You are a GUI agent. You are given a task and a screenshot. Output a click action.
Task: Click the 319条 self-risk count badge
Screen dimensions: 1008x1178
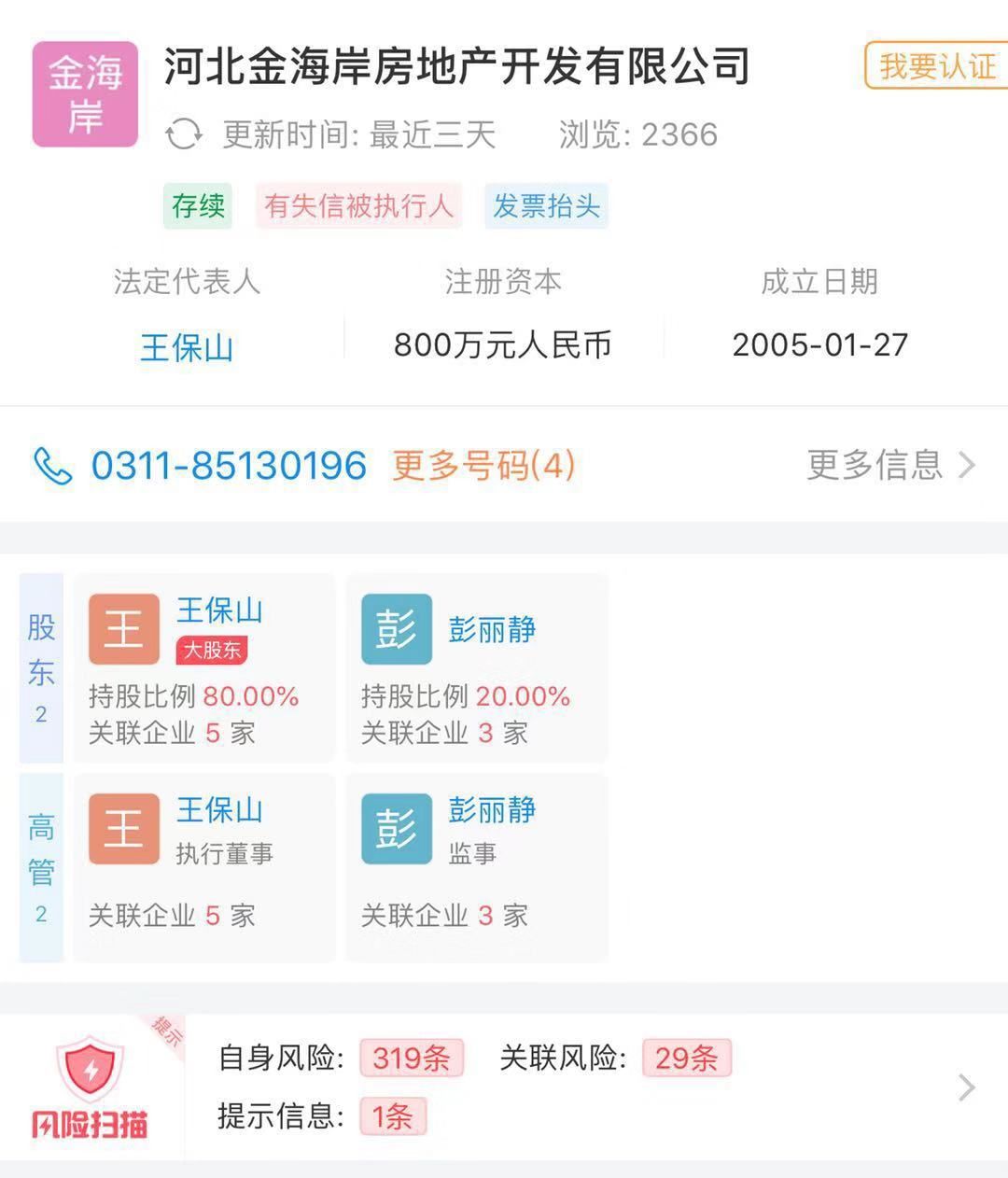click(x=412, y=1058)
